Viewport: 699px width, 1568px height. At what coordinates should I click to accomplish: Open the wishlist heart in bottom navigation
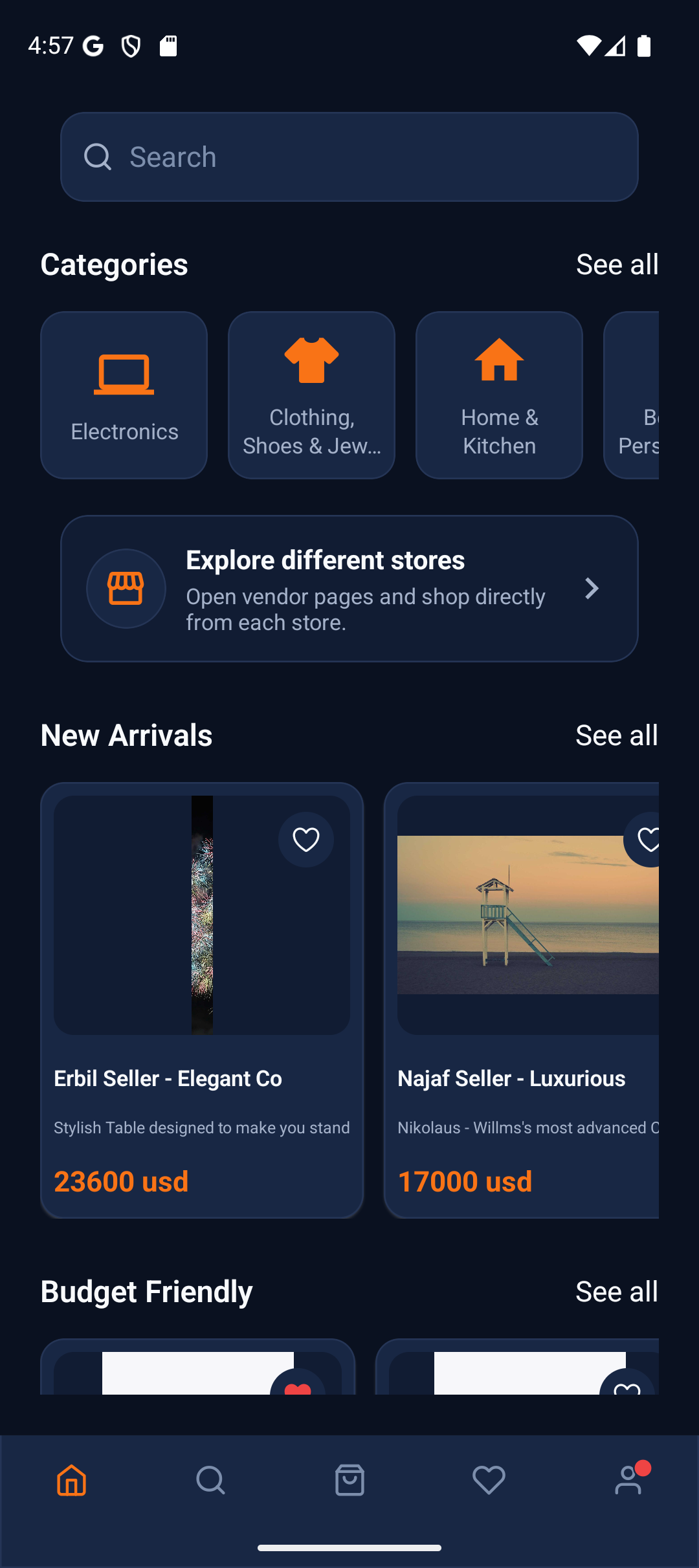tap(489, 1481)
